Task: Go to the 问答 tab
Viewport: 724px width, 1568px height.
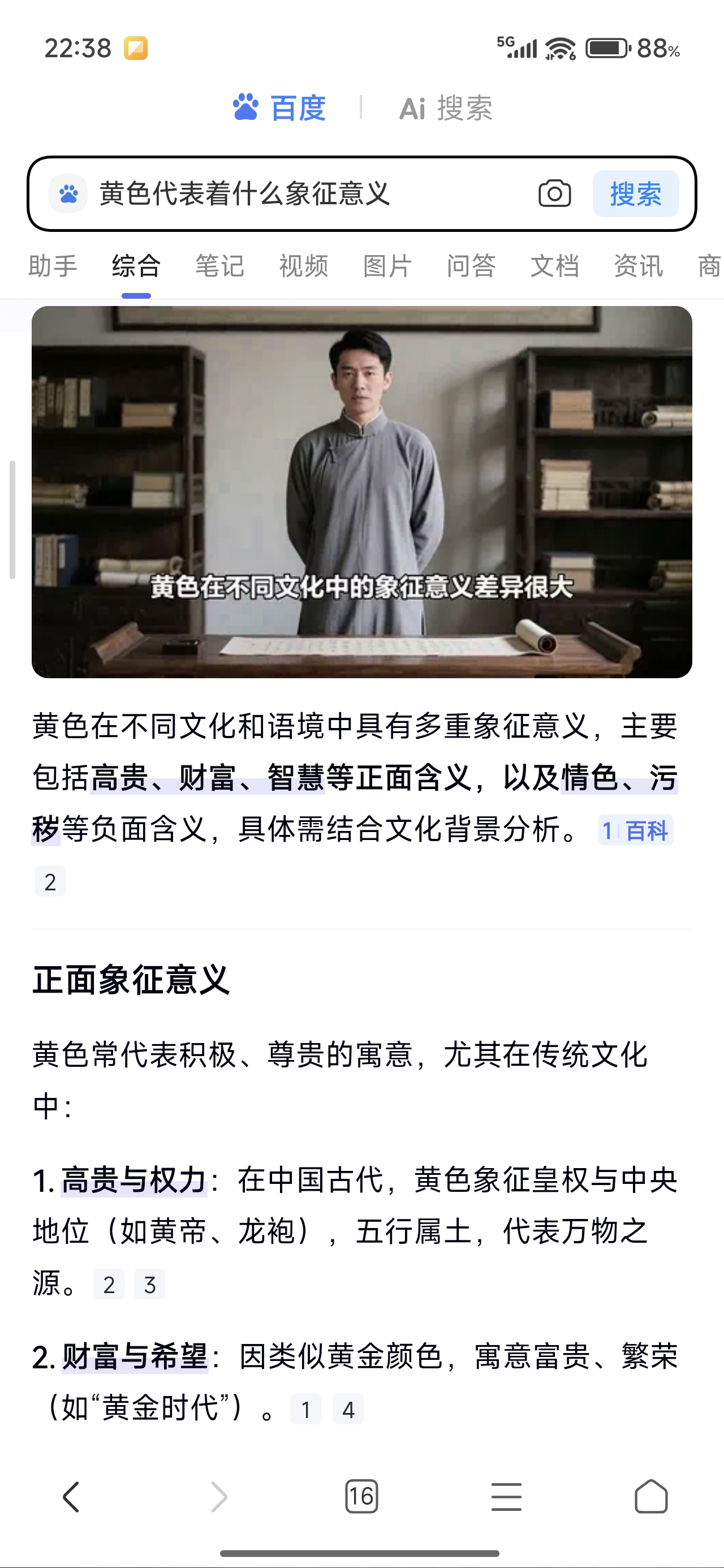Action: [471, 266]
